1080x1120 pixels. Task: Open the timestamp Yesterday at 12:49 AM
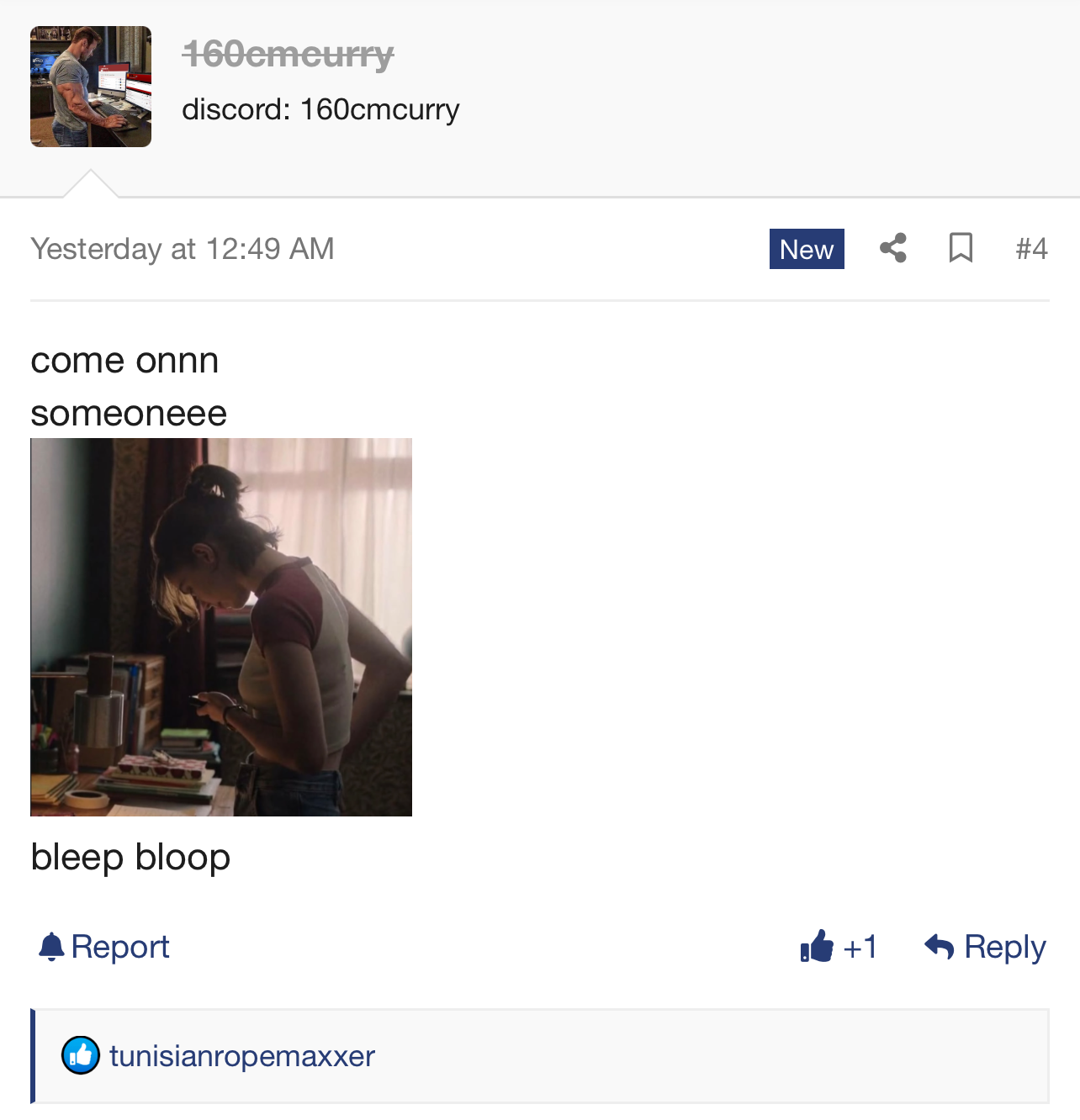(x=183, y=249)
